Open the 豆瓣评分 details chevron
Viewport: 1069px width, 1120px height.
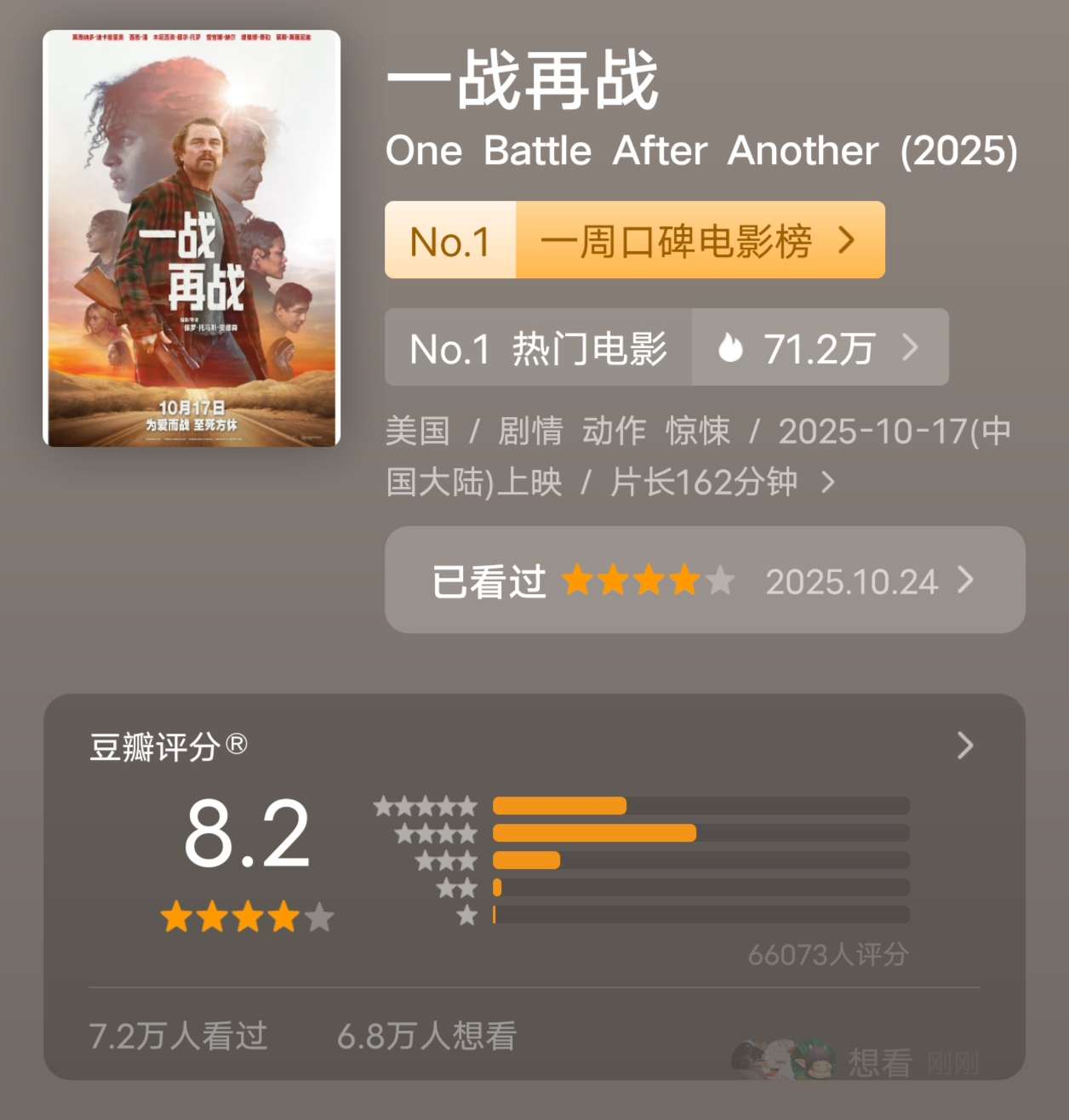point(964,746)
